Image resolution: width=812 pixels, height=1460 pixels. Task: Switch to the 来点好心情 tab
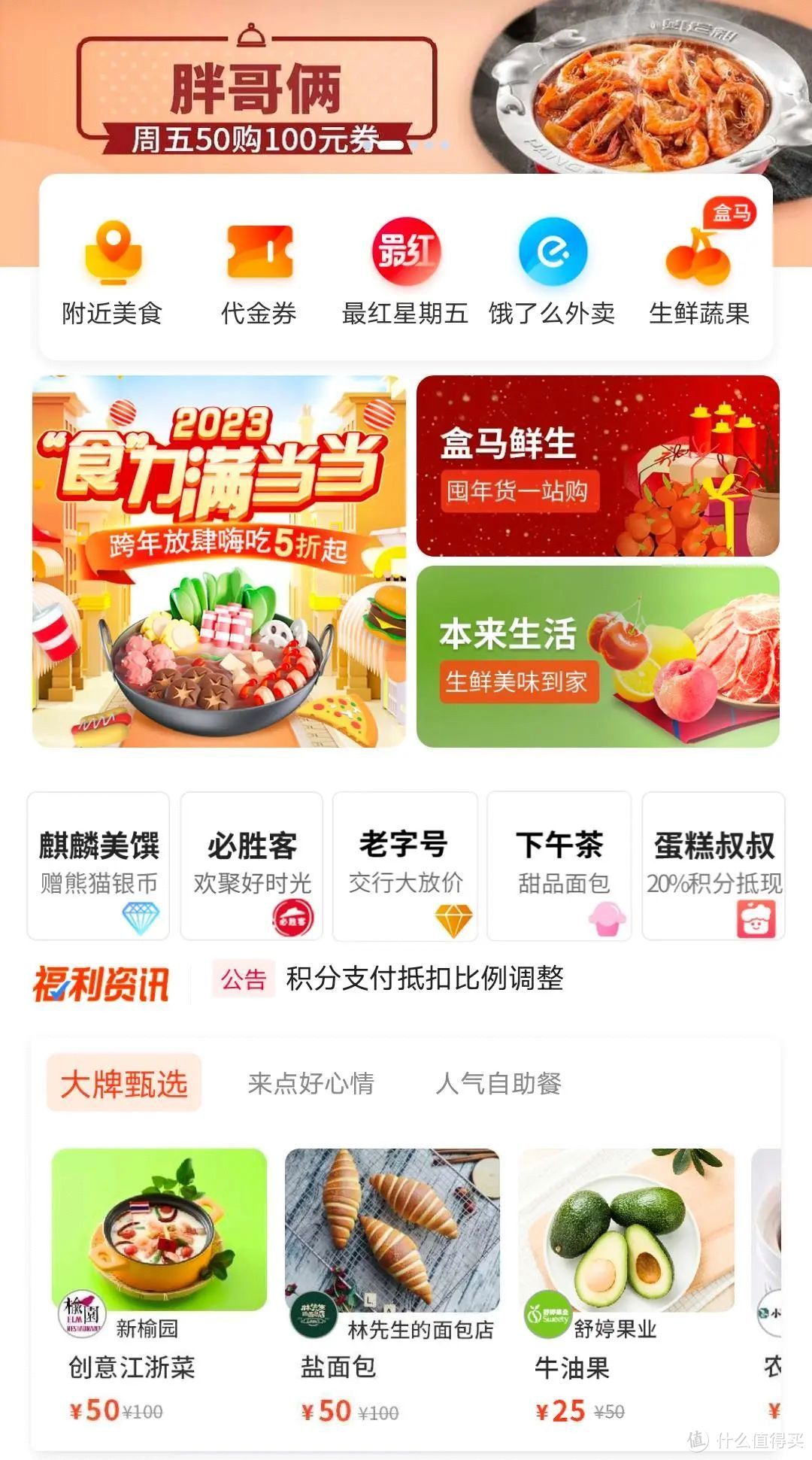(314, 1085)
